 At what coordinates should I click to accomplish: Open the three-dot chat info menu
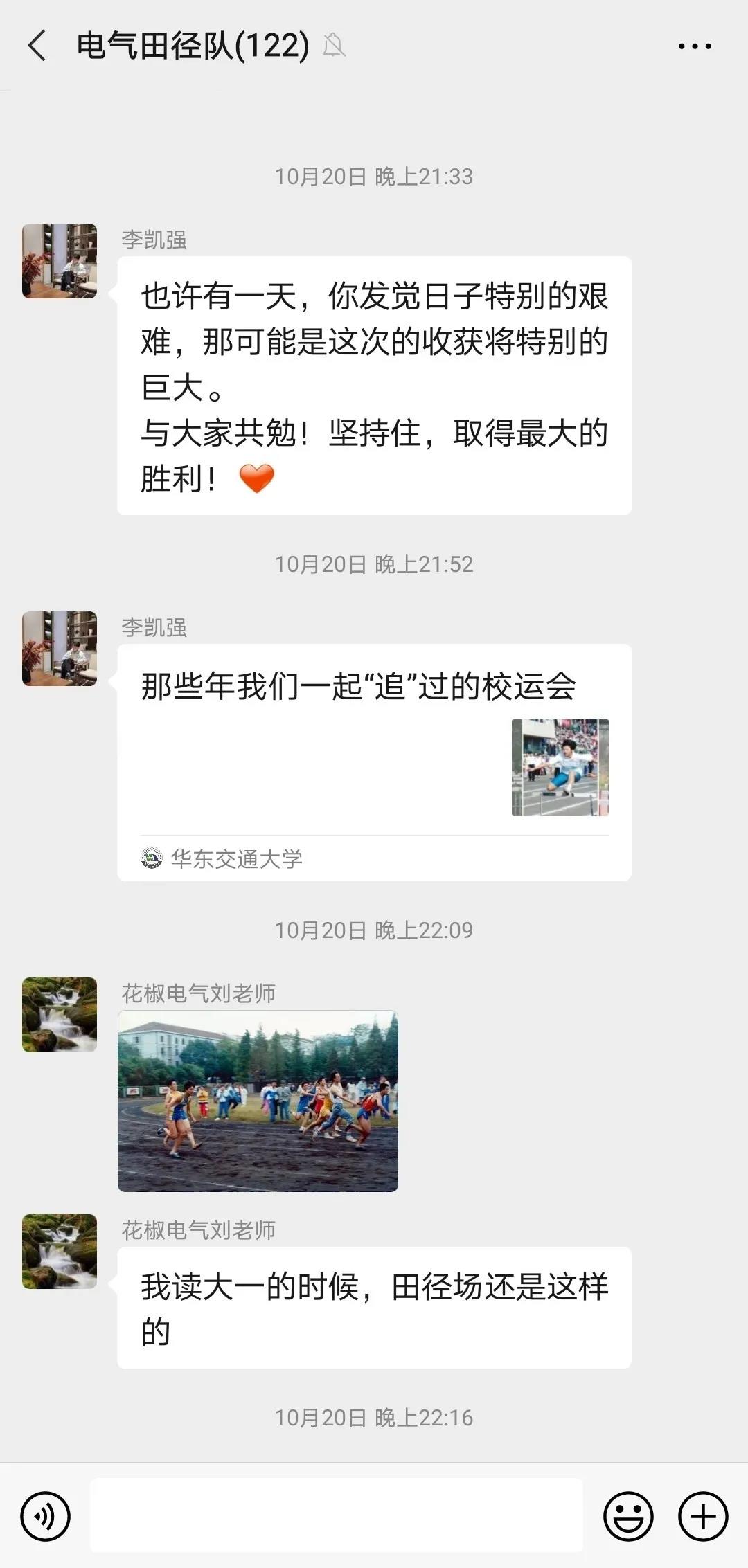coord(694,46)
